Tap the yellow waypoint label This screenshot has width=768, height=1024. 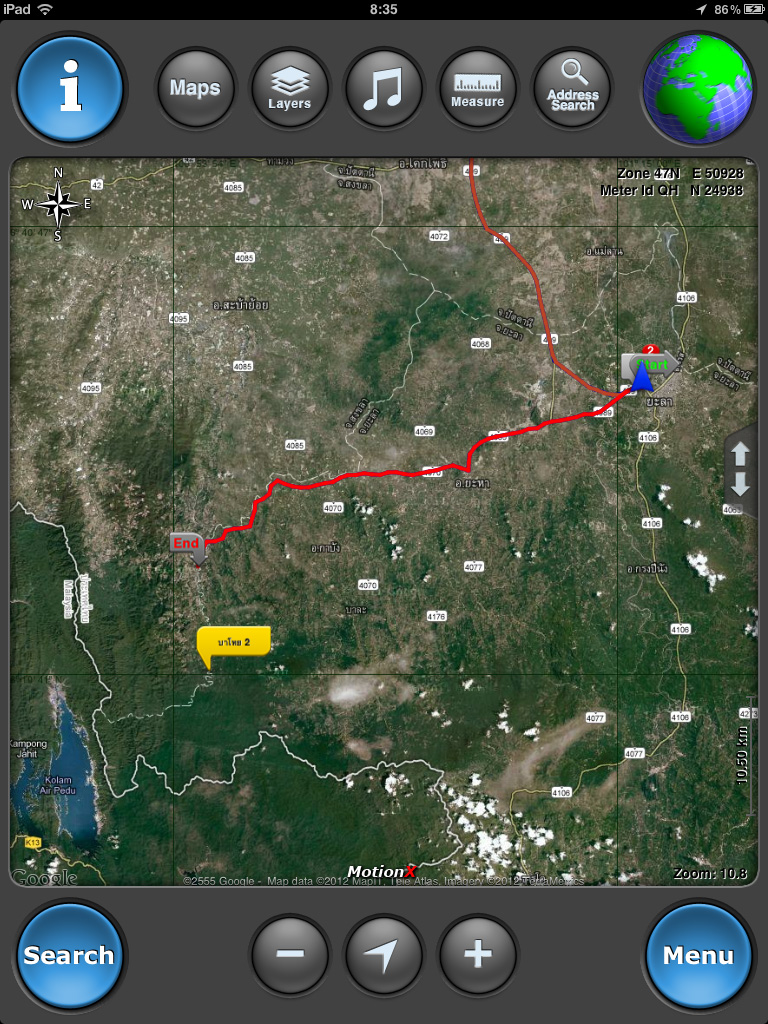[235, 641]
